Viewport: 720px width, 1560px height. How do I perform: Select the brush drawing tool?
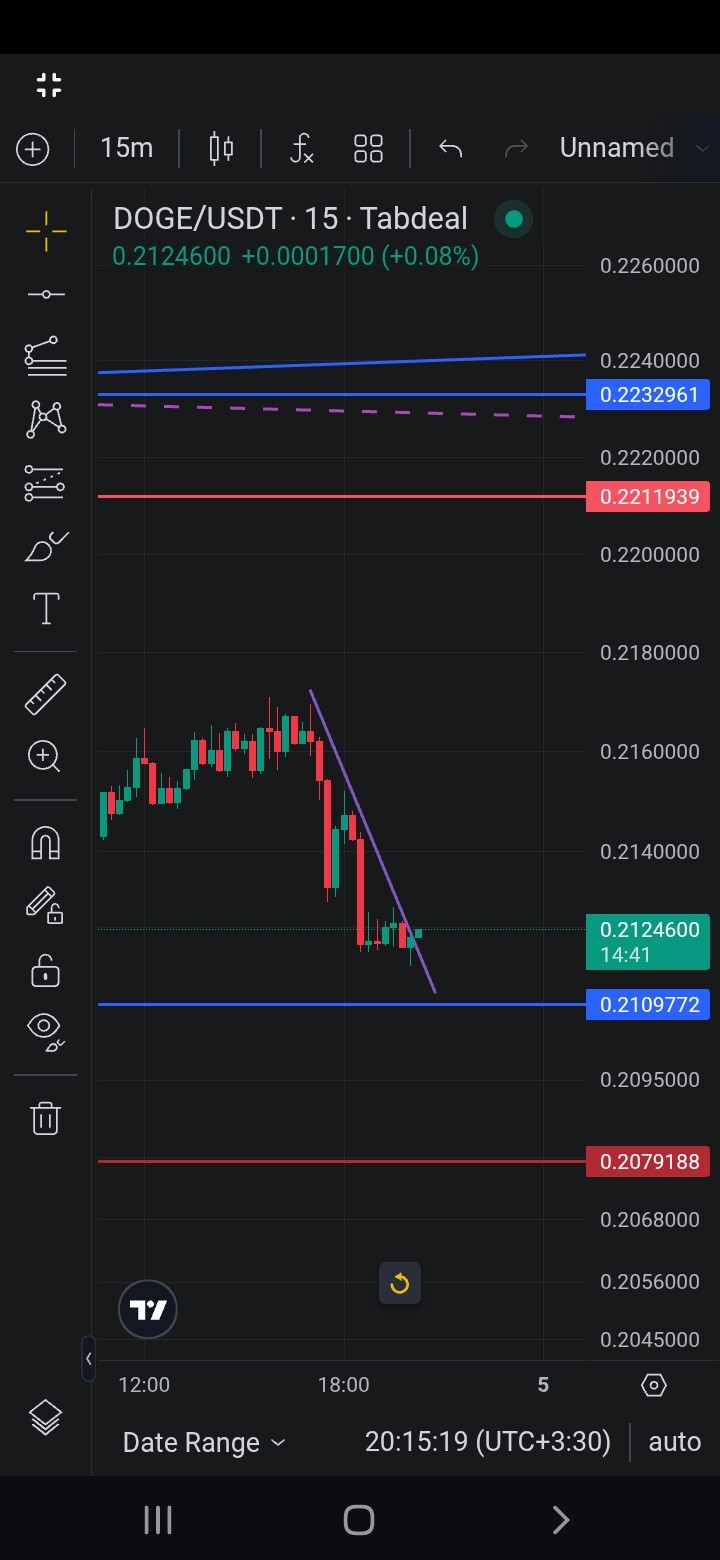[x=46, y=547]
